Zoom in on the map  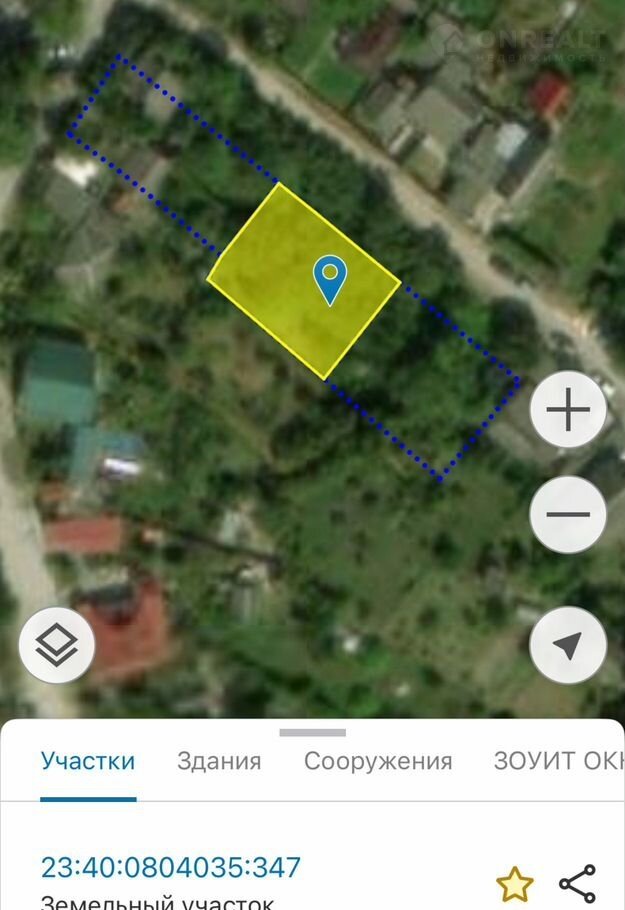pyautogui.click(x=568, y=410)
